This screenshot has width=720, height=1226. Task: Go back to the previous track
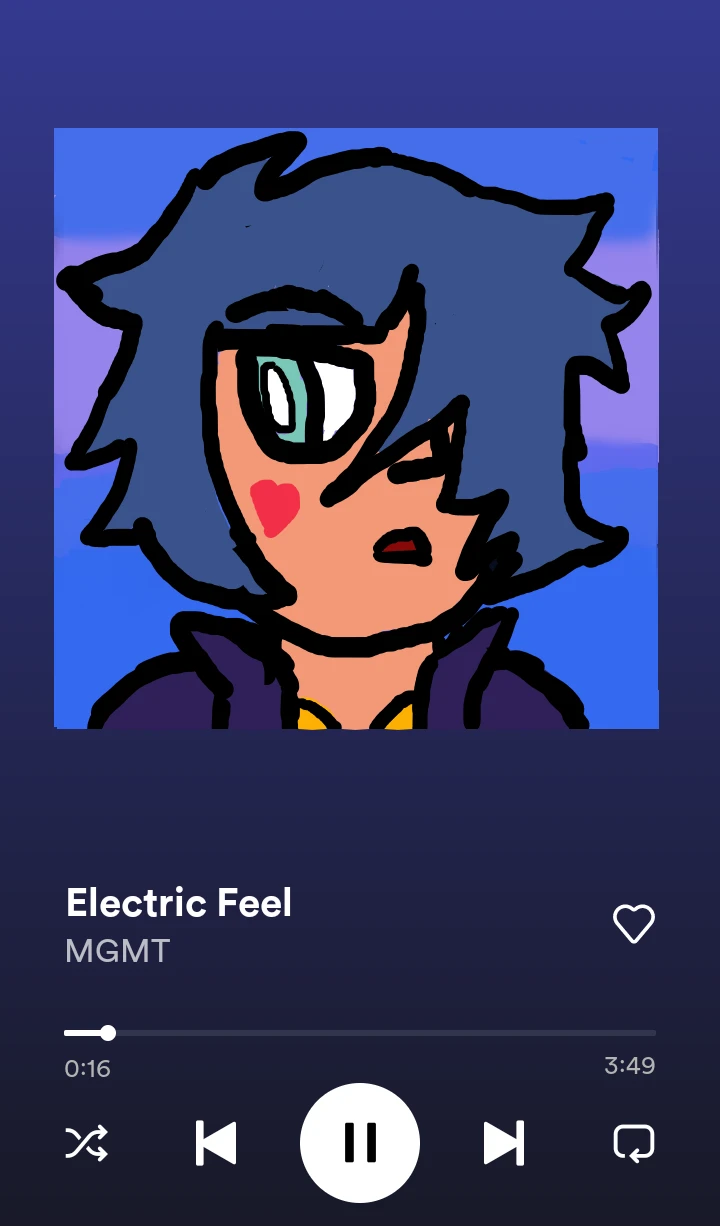[216, 1142]
